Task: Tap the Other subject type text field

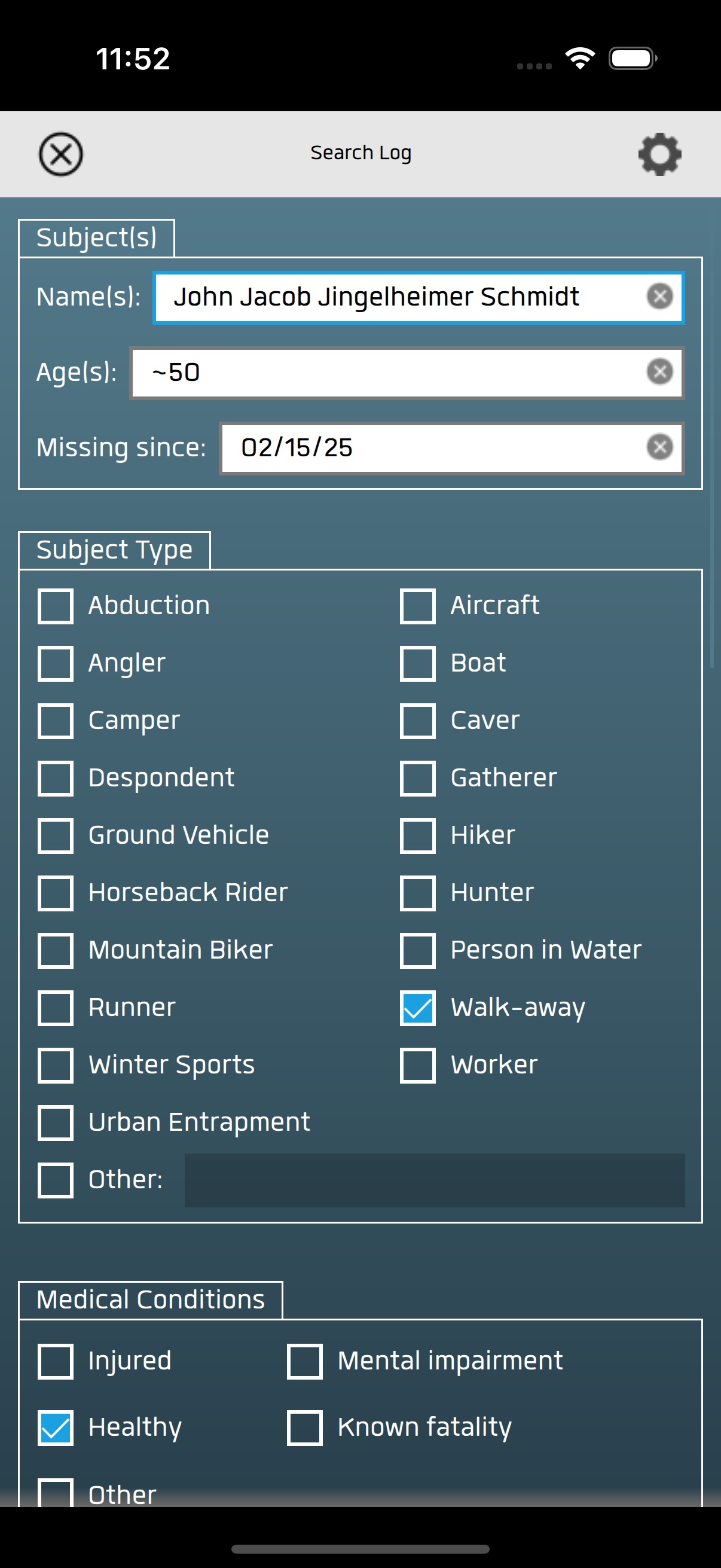Action: tap(435, 1180)
